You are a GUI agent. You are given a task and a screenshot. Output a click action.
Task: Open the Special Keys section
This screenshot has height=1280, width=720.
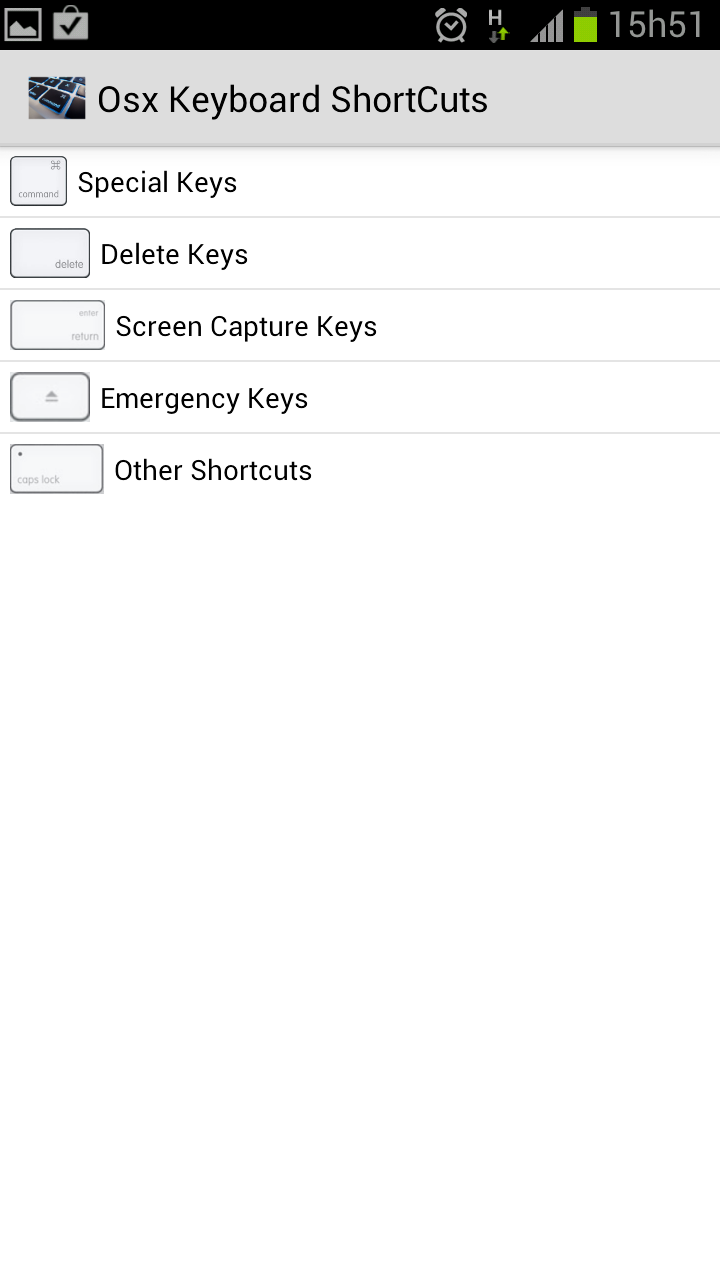pos(157,182)
